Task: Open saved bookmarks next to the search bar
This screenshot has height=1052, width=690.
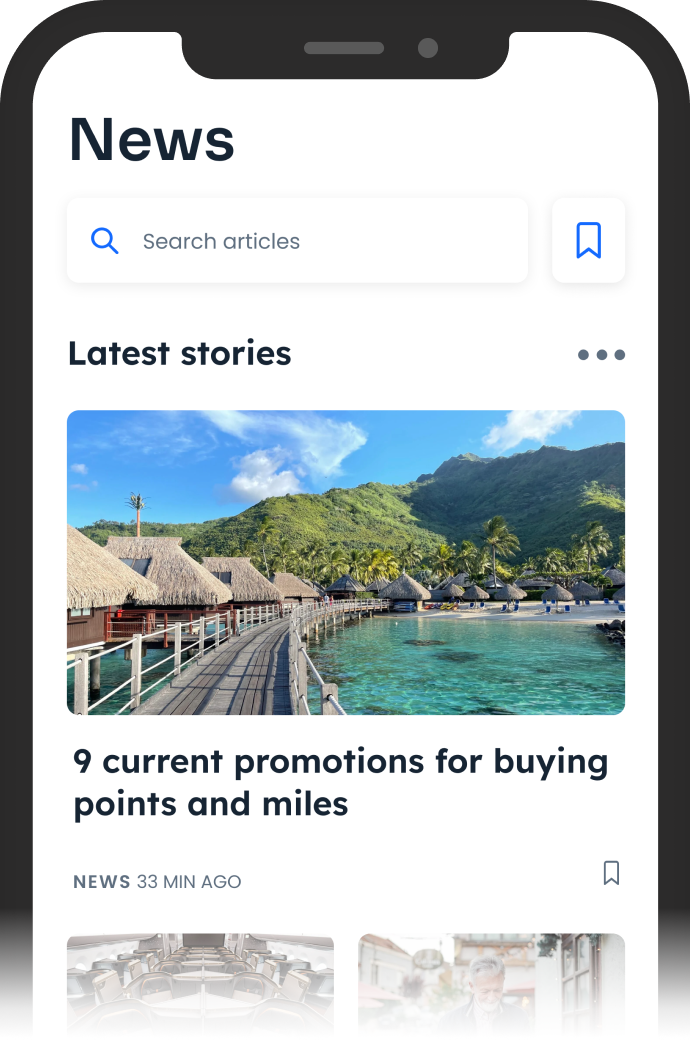Action: pos(588,241)
